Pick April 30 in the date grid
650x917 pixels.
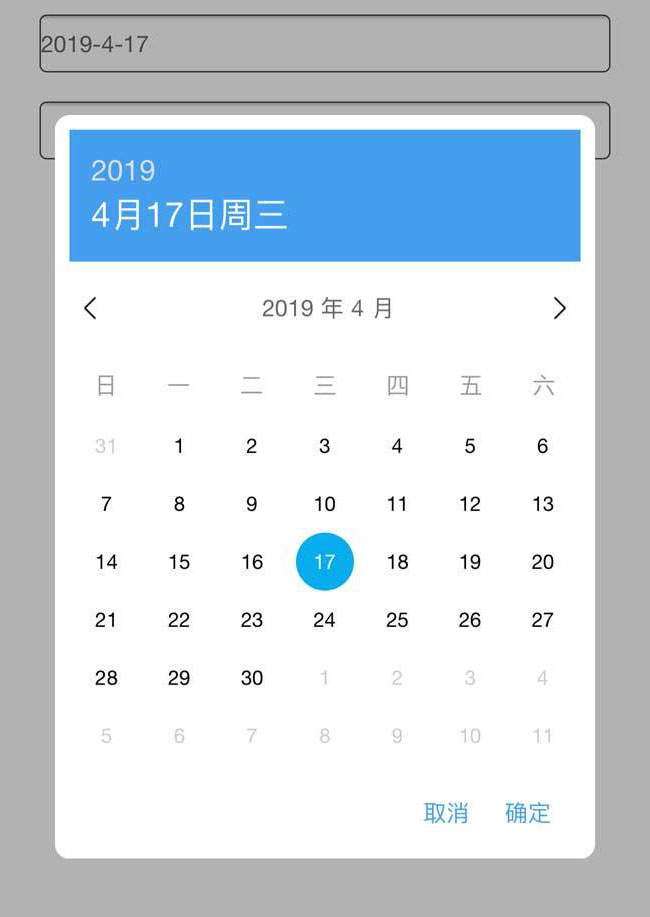pos(252,678)
